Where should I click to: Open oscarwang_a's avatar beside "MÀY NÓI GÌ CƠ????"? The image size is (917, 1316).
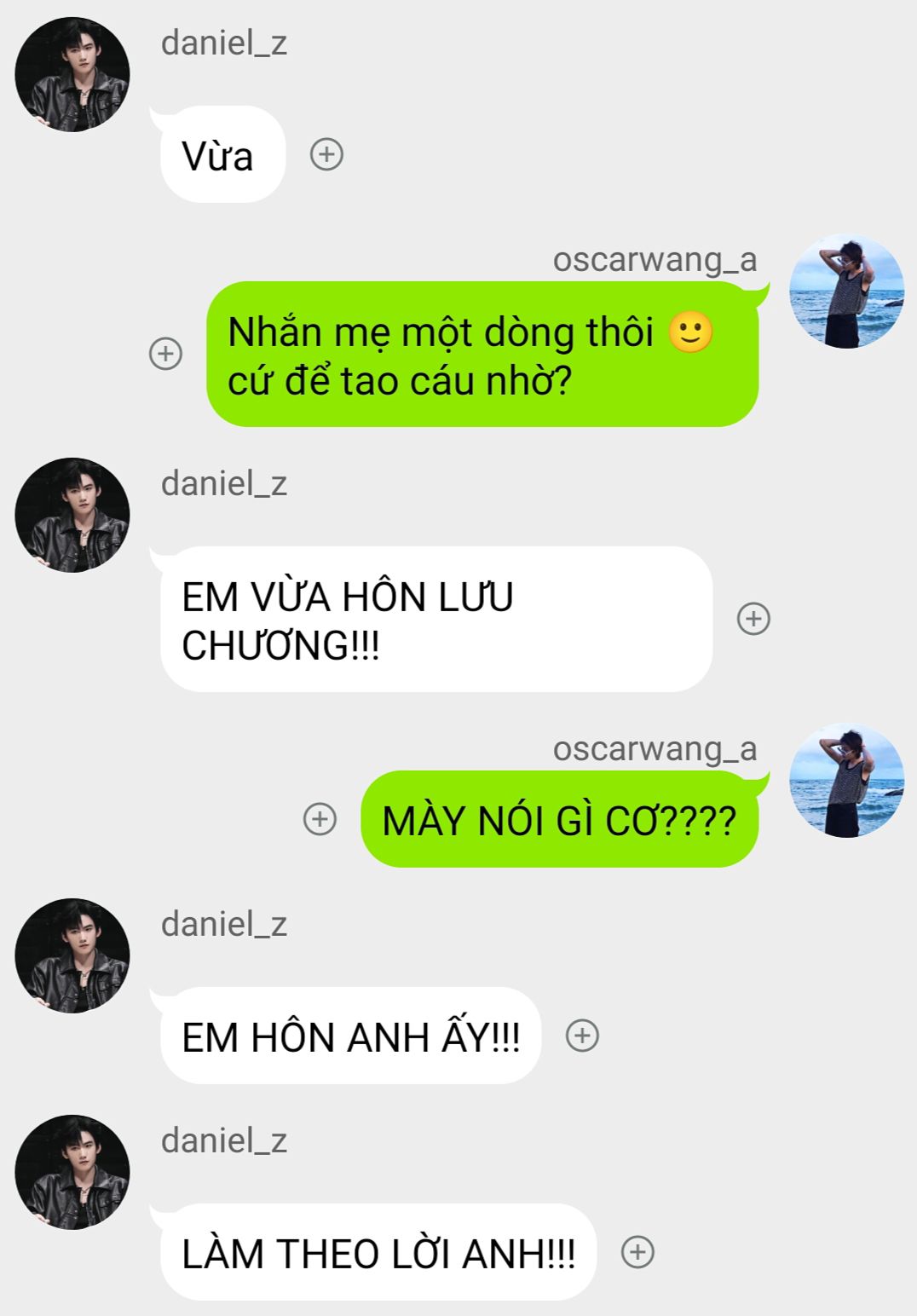coord(846,781)
